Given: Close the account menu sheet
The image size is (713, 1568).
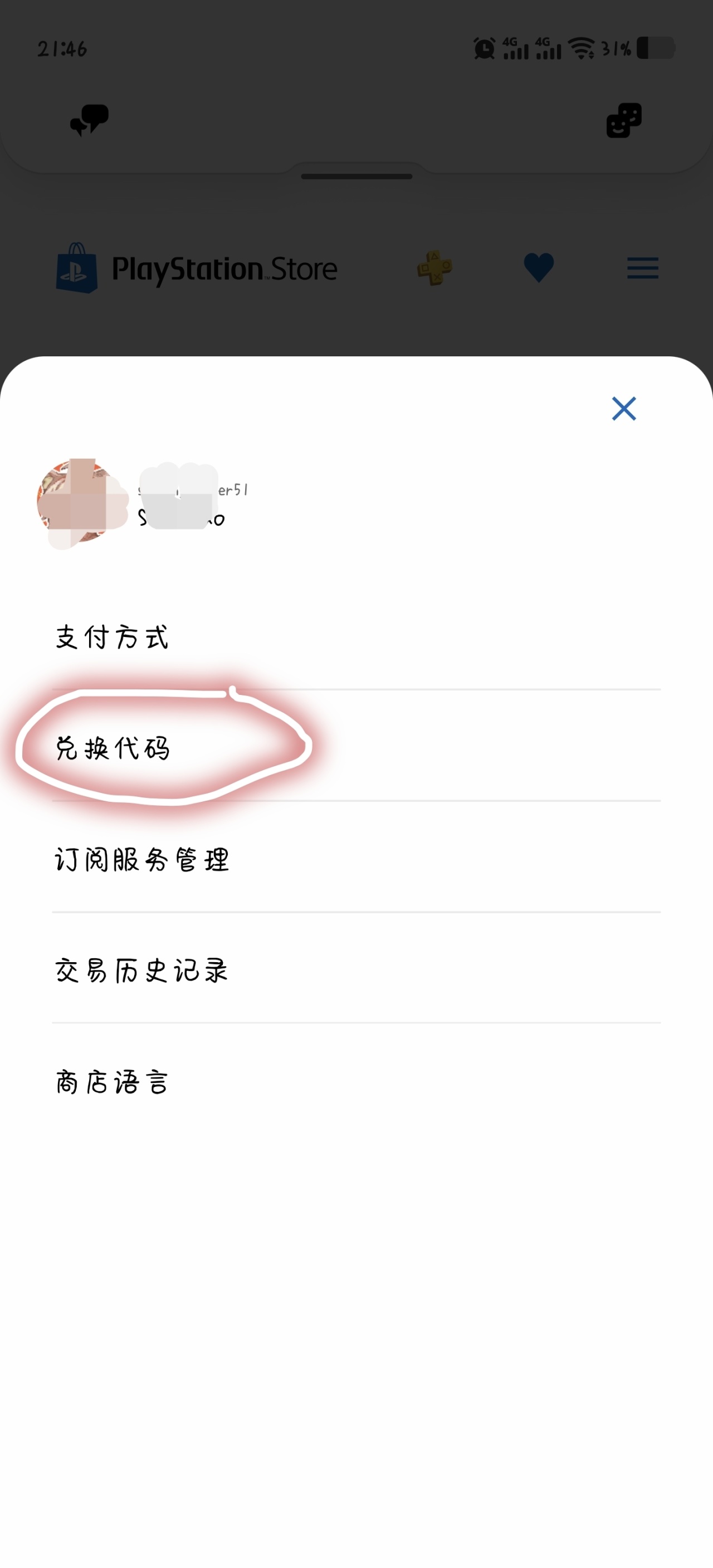Looking at the screenshot, I should click(623, 409).
